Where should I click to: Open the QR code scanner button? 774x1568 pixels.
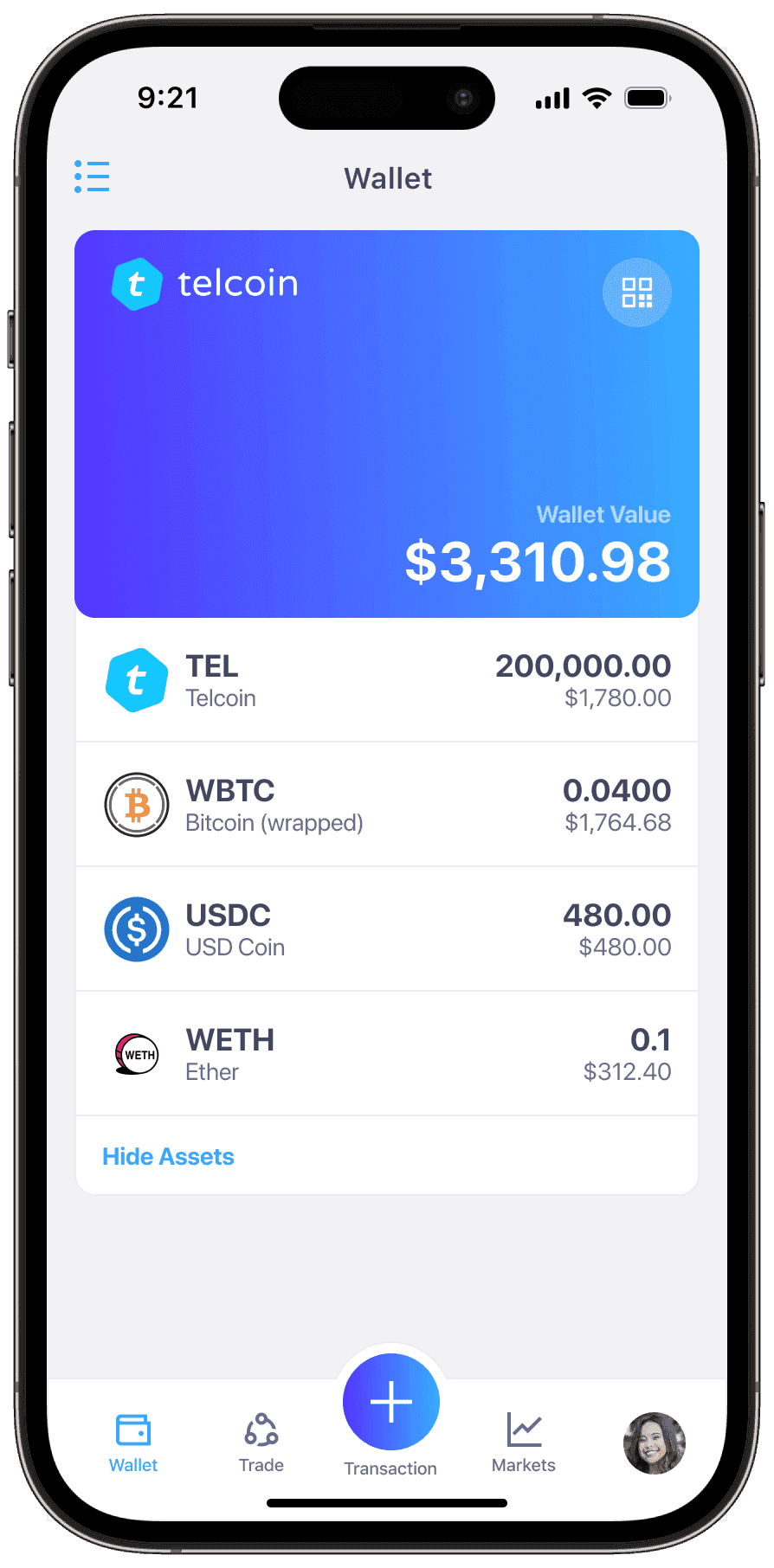point(636,292)
